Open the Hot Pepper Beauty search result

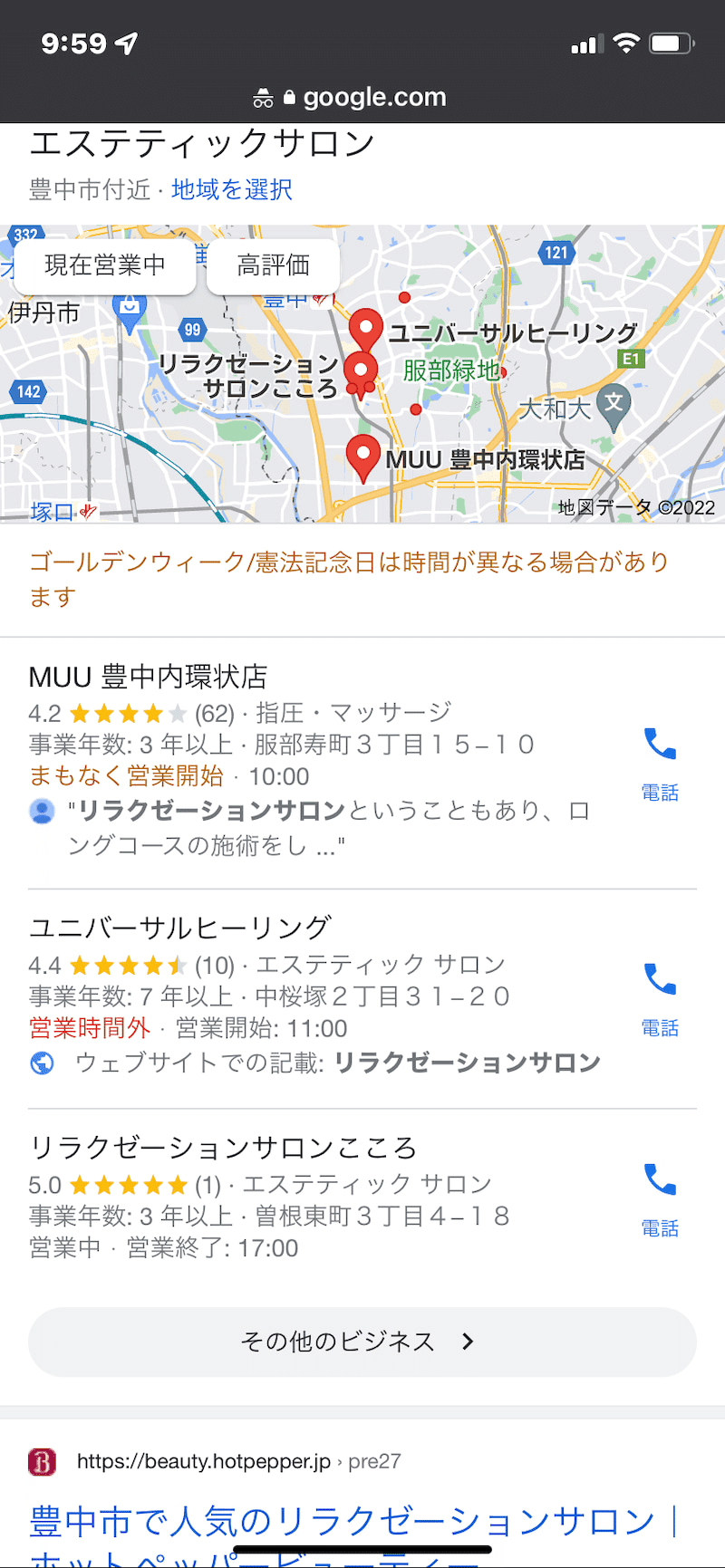coord(344,1521)
